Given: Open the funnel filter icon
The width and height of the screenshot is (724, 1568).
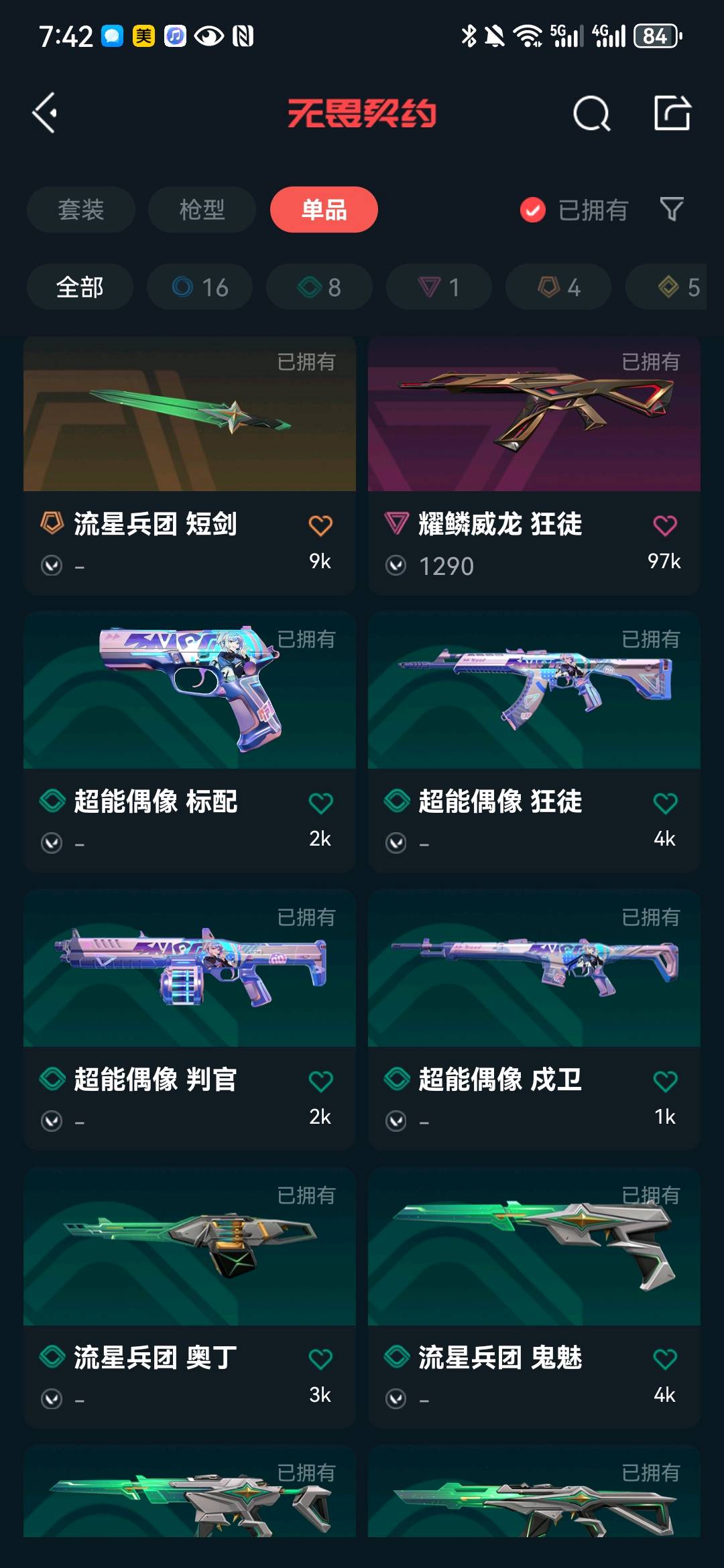Looking at the screenshot, I should coord(672,210).
